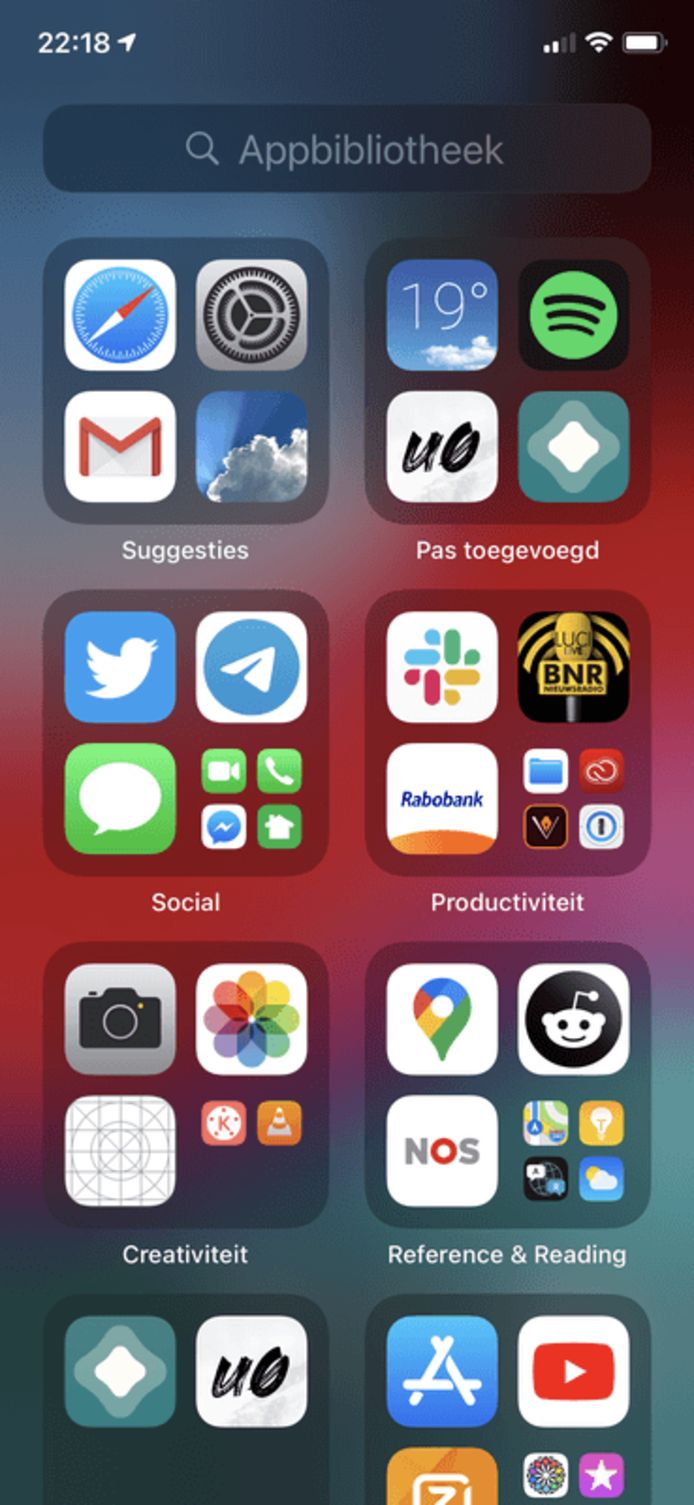Open the Camera app in Creativiteit
694x1505 pixels.
click(x=120, y=1019)
